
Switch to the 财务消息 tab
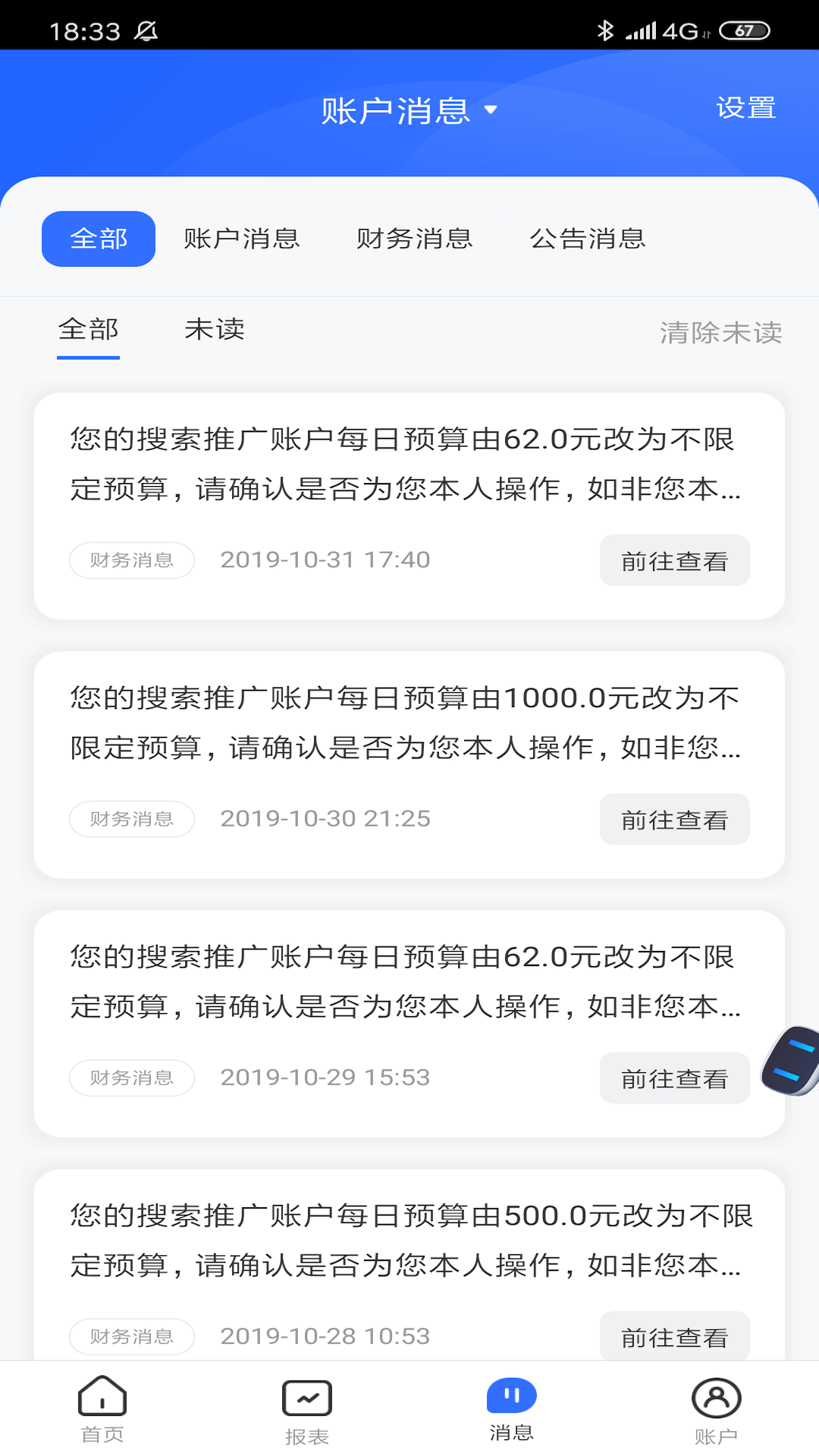pyautogui.click(x=414, y=239)
